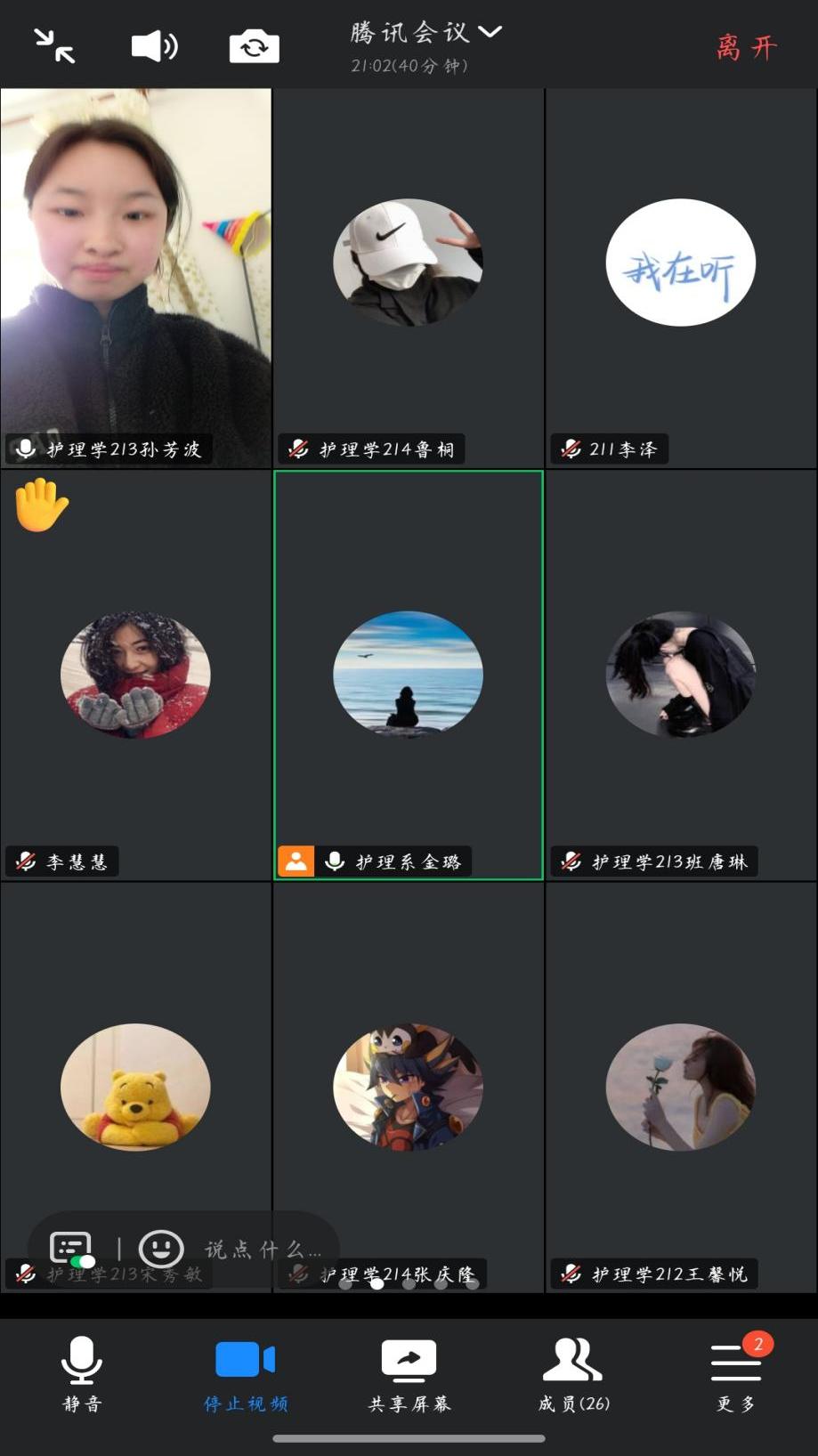Image resolution: width=818 pixels, height=1456 pixels.
Task: Open the 成员(26) participants list
Action: click(573, 1374)
